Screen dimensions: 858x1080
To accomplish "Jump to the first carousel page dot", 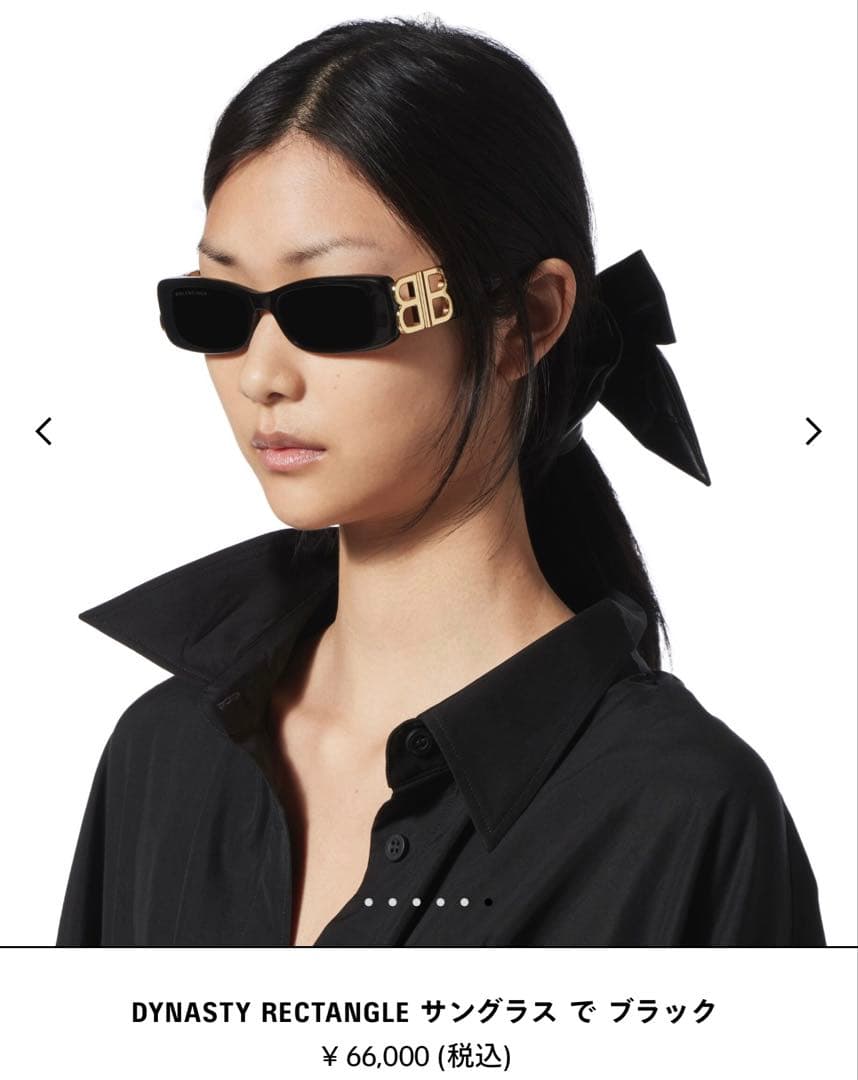I will click(369, 902).
